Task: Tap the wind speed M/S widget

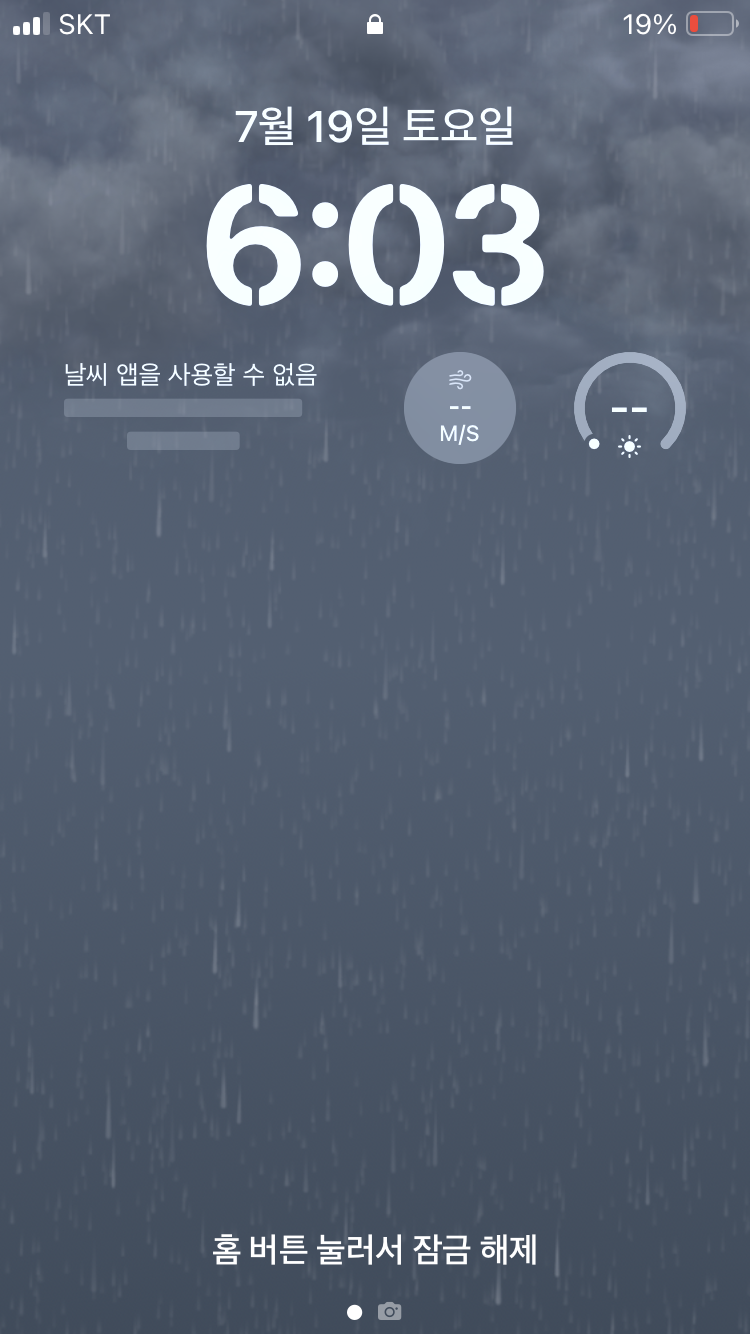Action: point(460,408)
